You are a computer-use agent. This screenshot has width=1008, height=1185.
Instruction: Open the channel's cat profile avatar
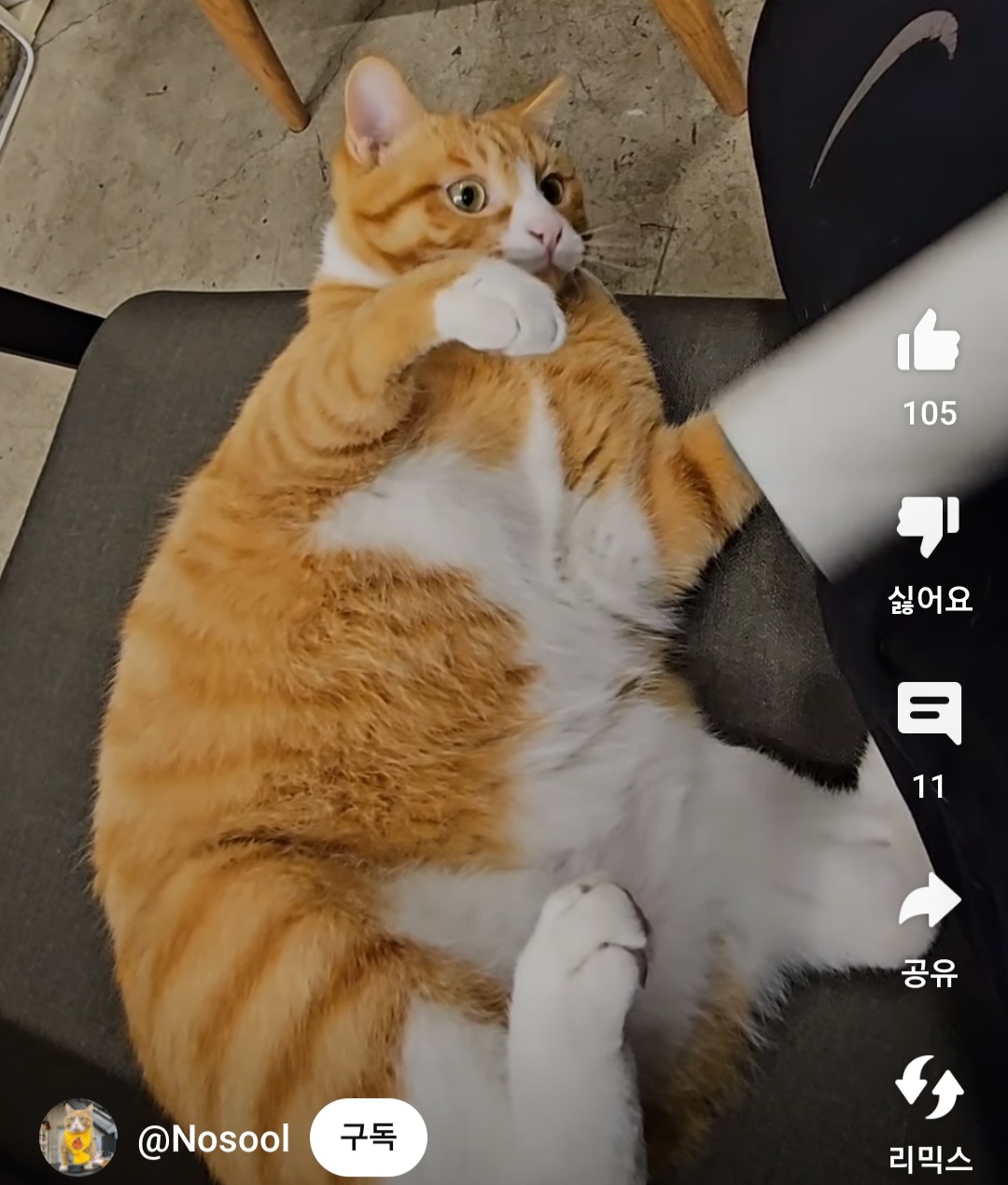[78, 1137]
